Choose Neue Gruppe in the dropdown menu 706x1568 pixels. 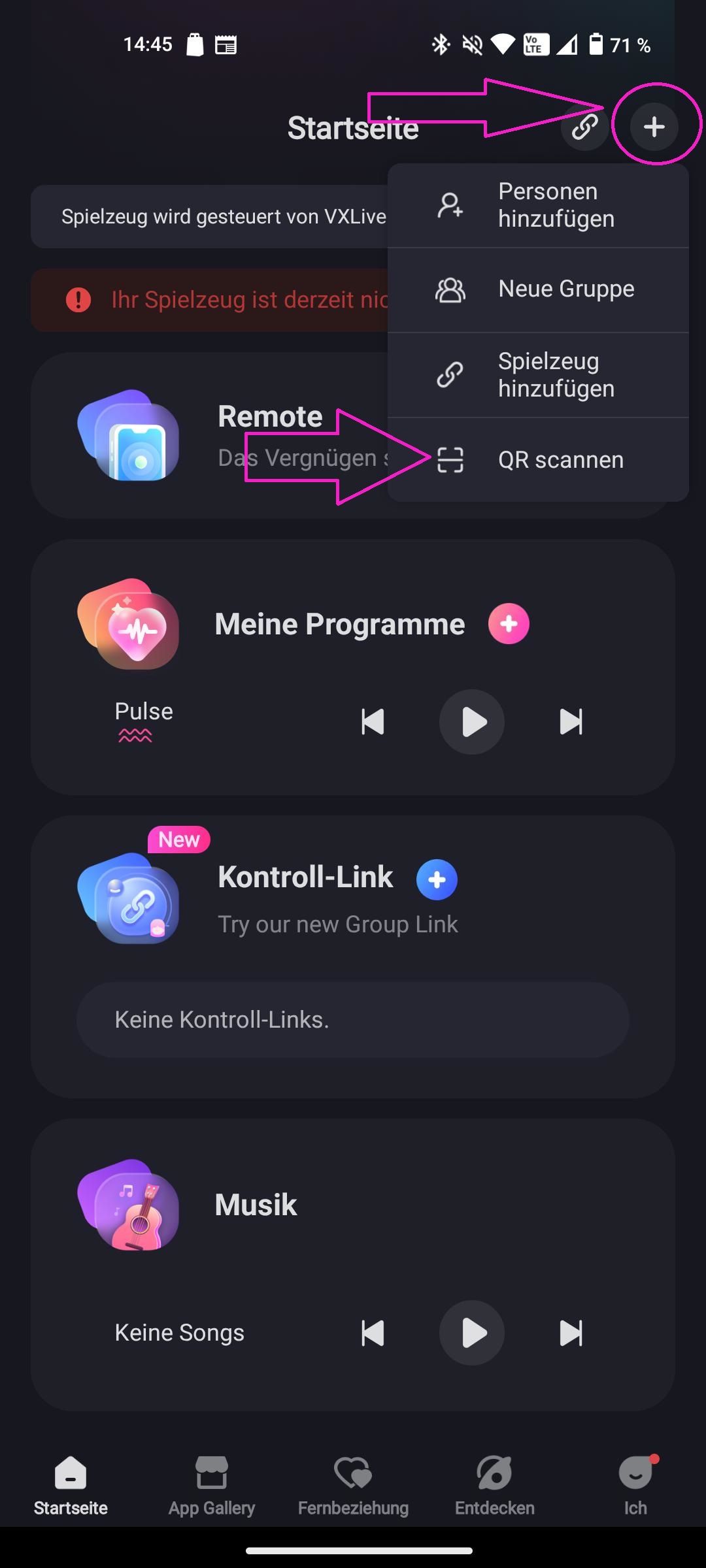tap(537, 289)
